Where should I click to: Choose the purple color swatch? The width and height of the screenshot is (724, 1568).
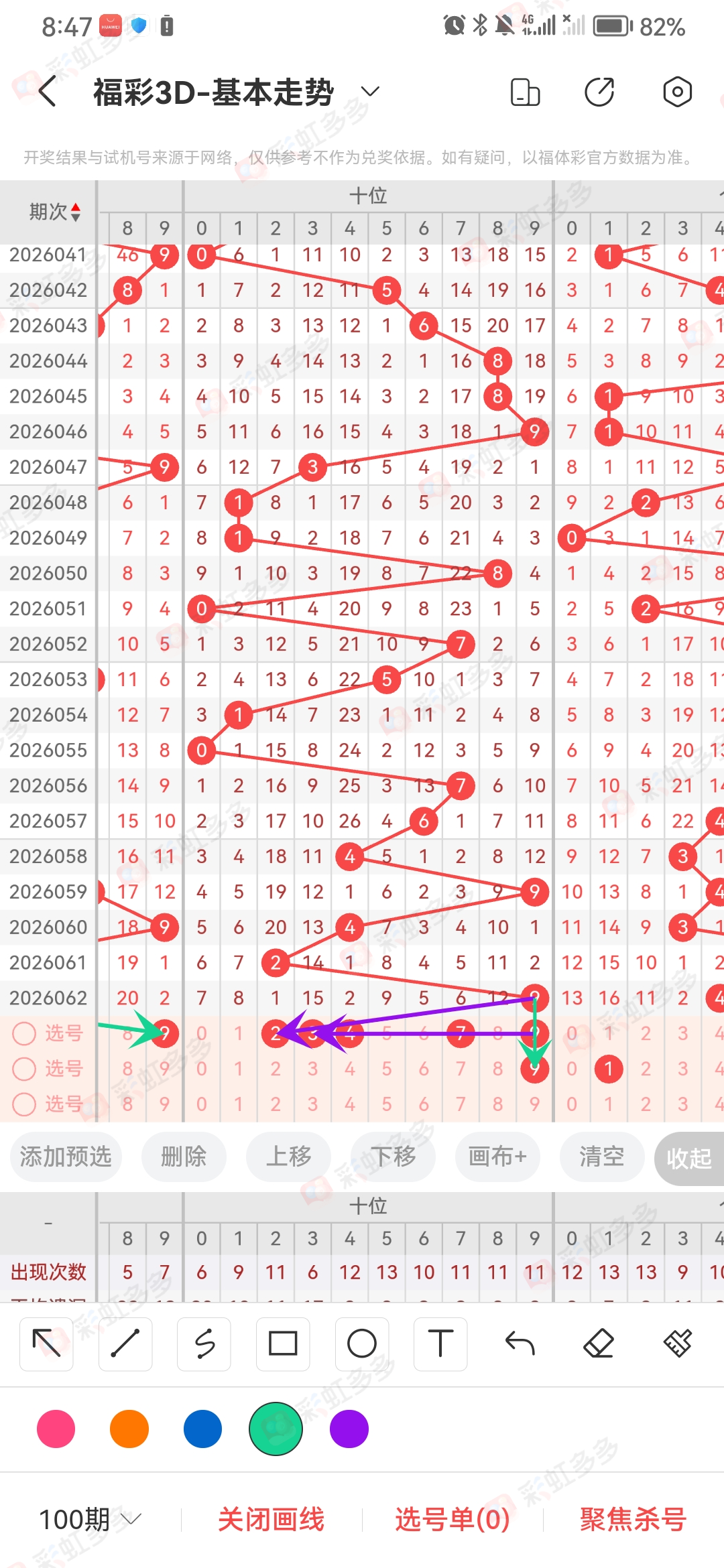[349, 1429]
